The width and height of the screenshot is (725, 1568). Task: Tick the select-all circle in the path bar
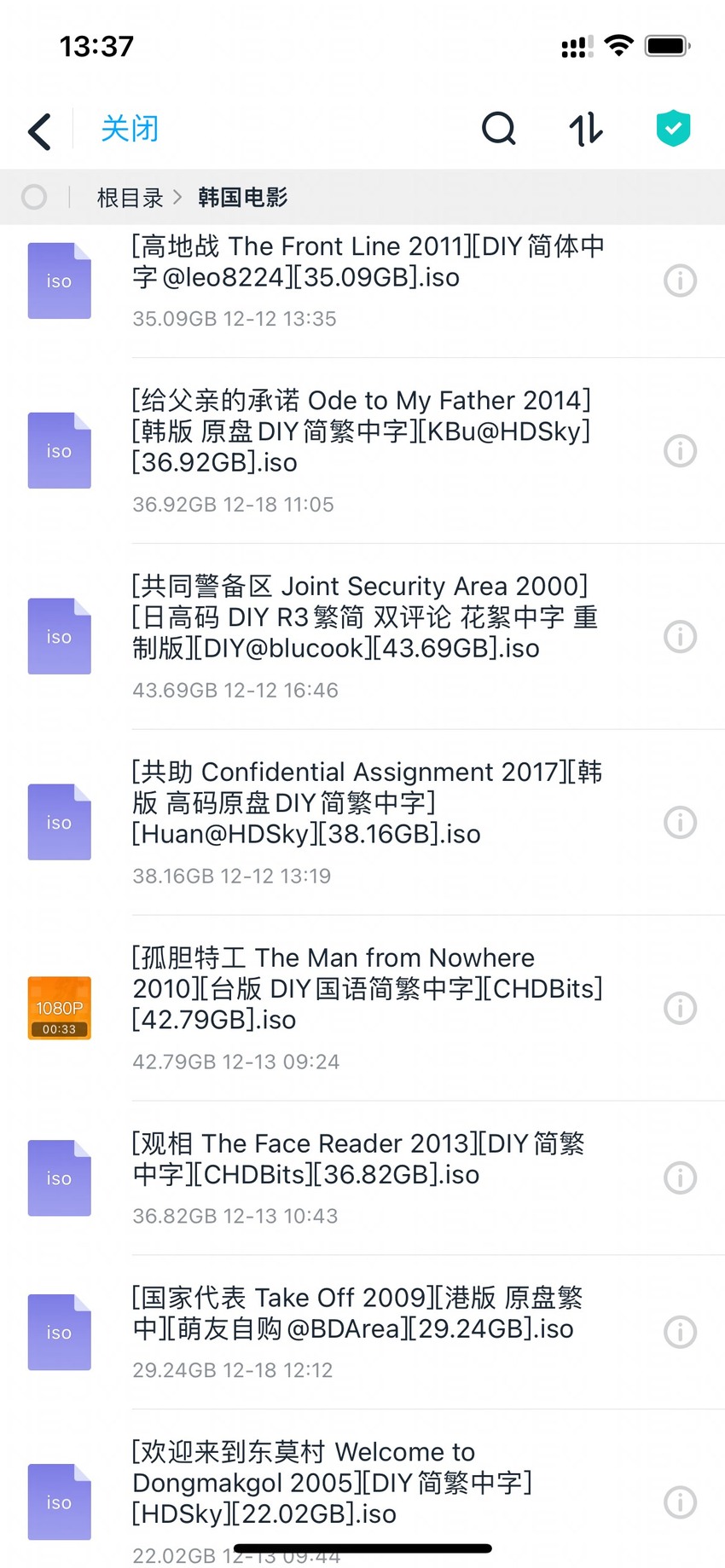[x=34, y=197]
